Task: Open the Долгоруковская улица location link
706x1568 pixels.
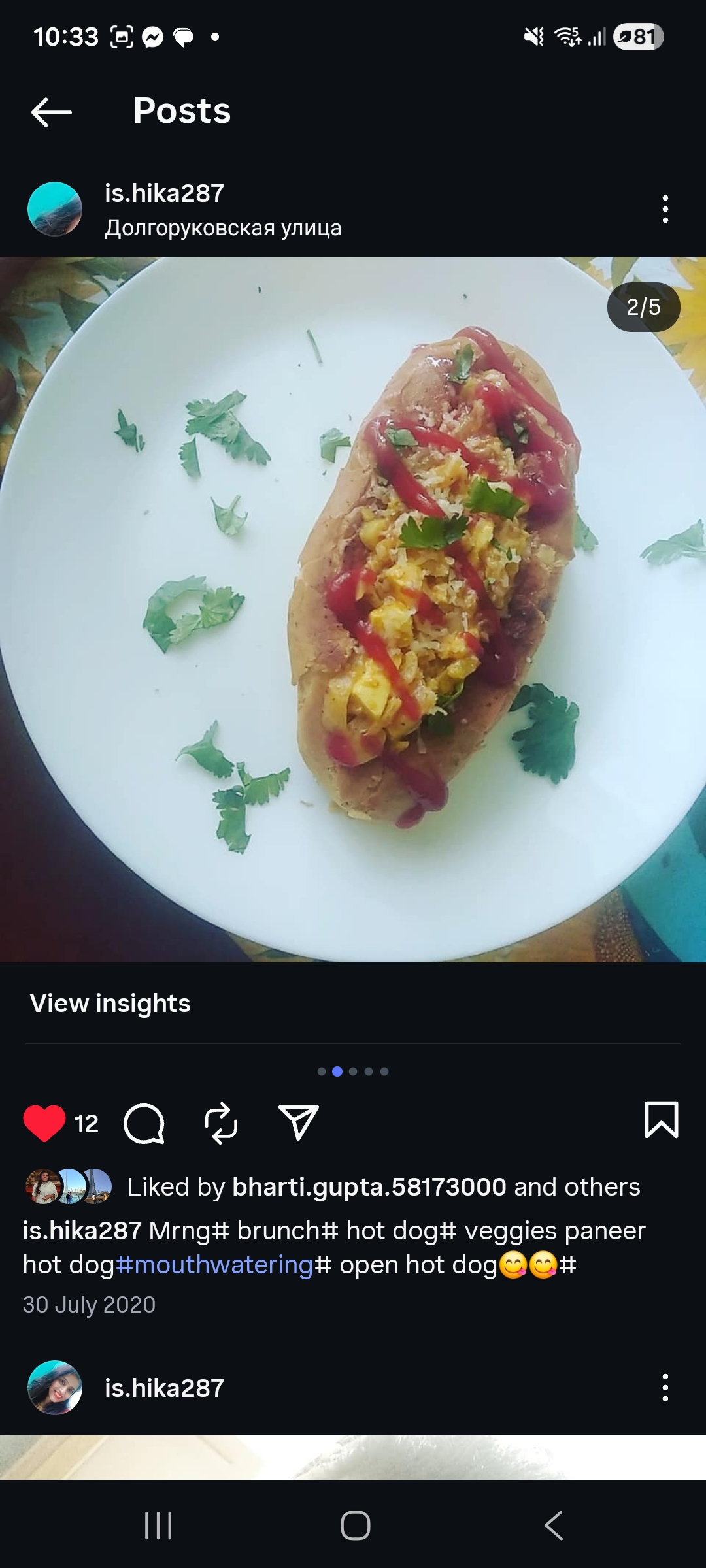Action: (223, 228)
